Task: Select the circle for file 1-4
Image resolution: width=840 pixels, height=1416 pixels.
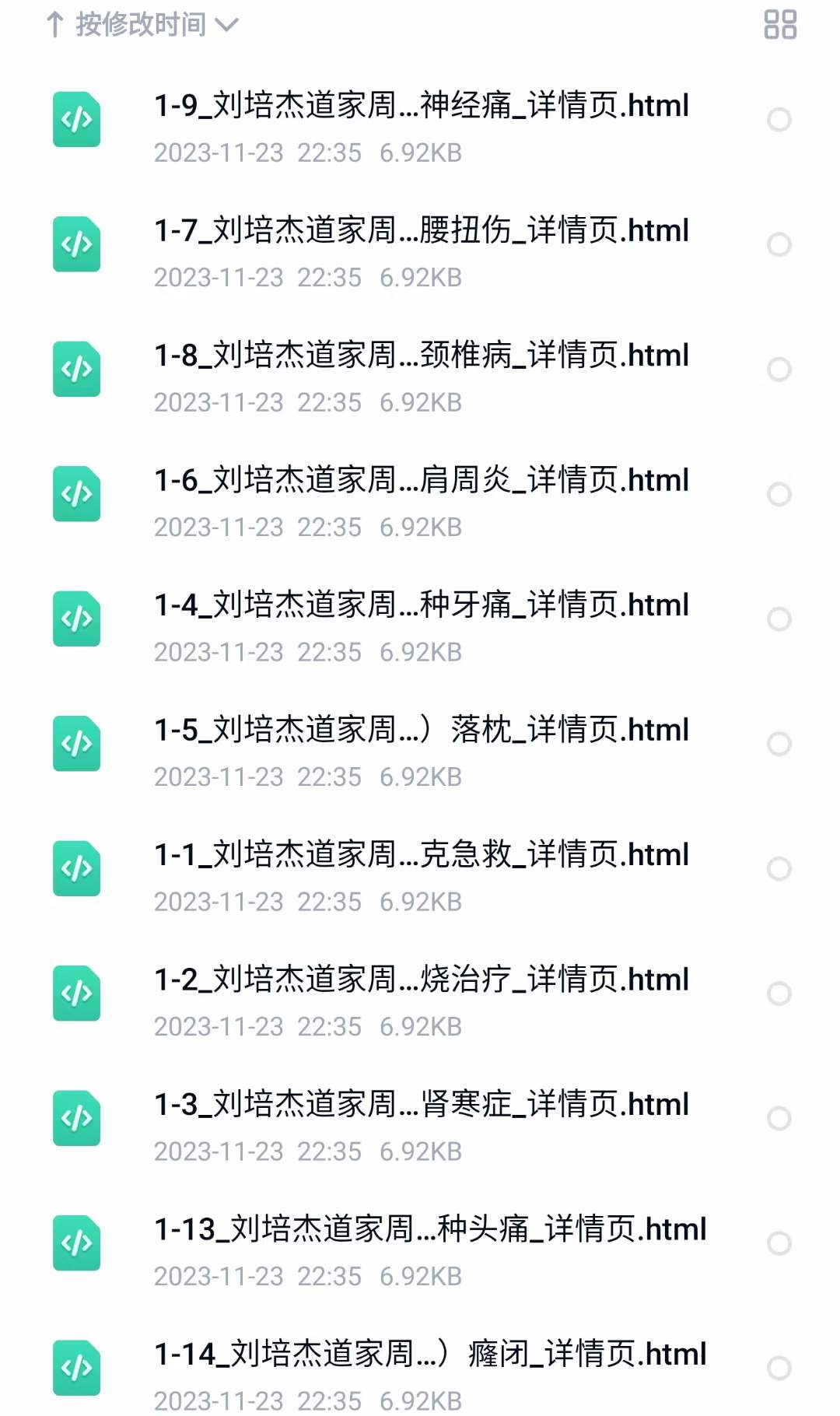Action: (x=779, y=619)
